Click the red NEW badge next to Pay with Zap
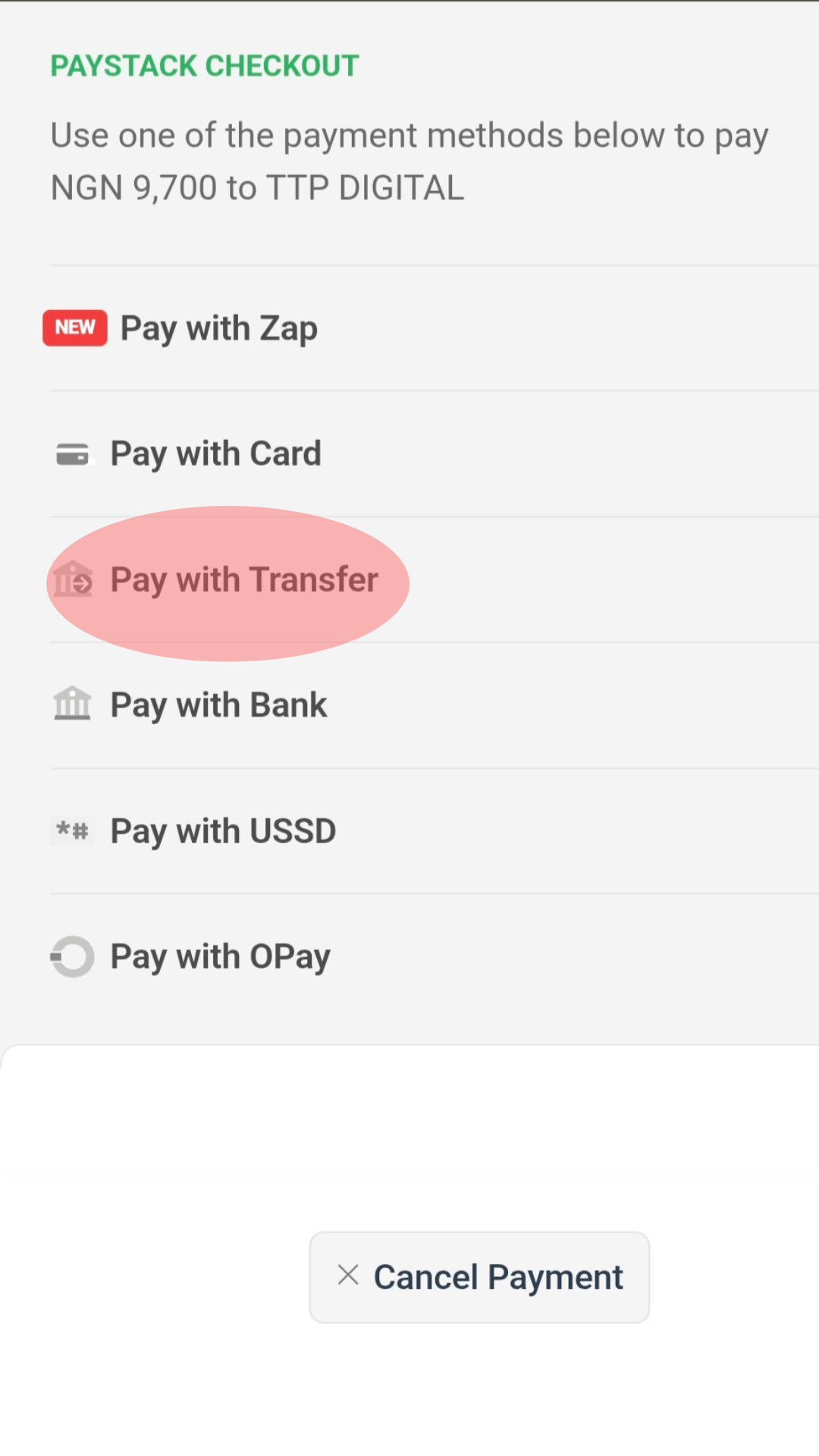This screenshot has height=1456, width=819. tap(74, 328)
